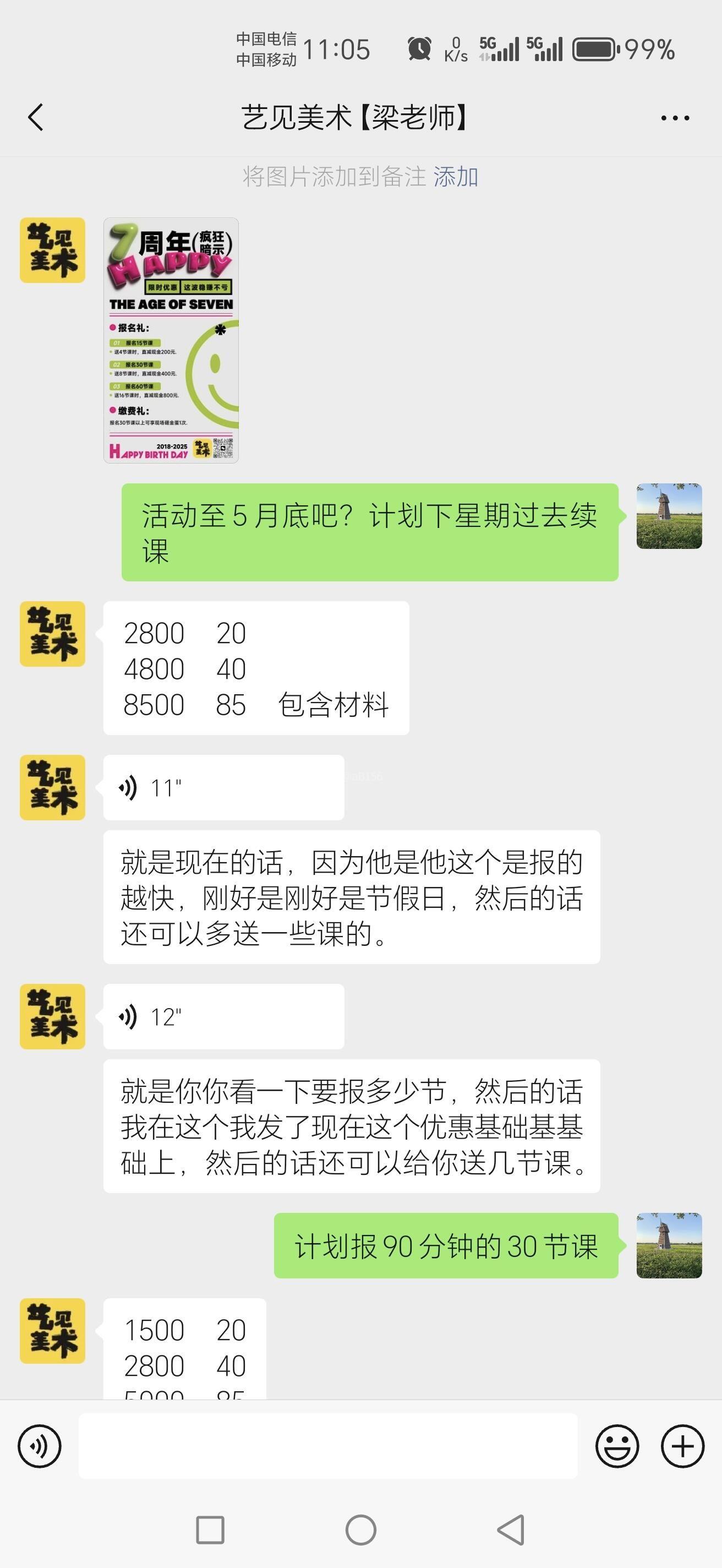
Task: Open the chat info three-dot menu
Action: (x=675, y=118)
